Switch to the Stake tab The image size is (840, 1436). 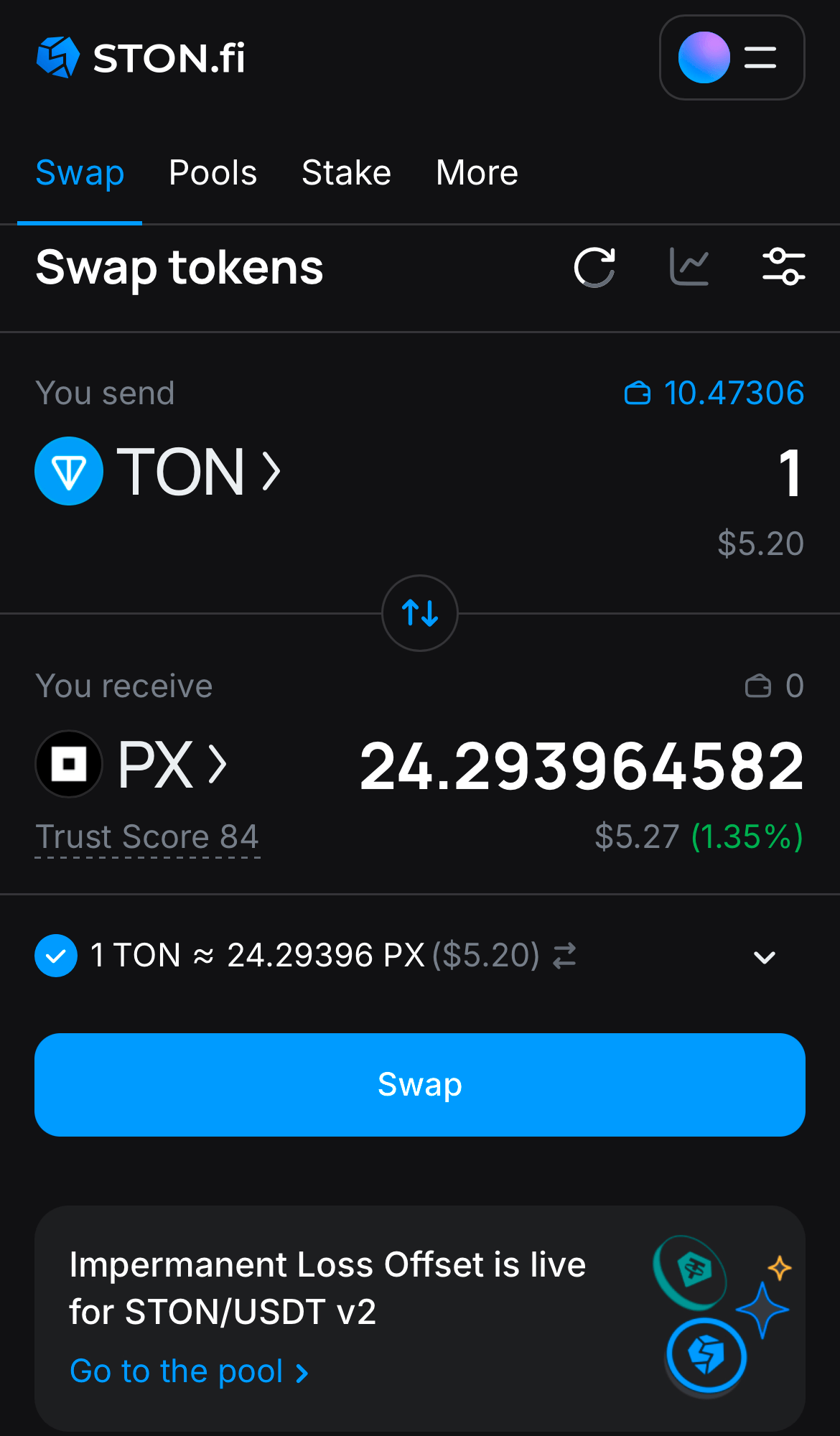pyautogui.click(x=346, y=172)
